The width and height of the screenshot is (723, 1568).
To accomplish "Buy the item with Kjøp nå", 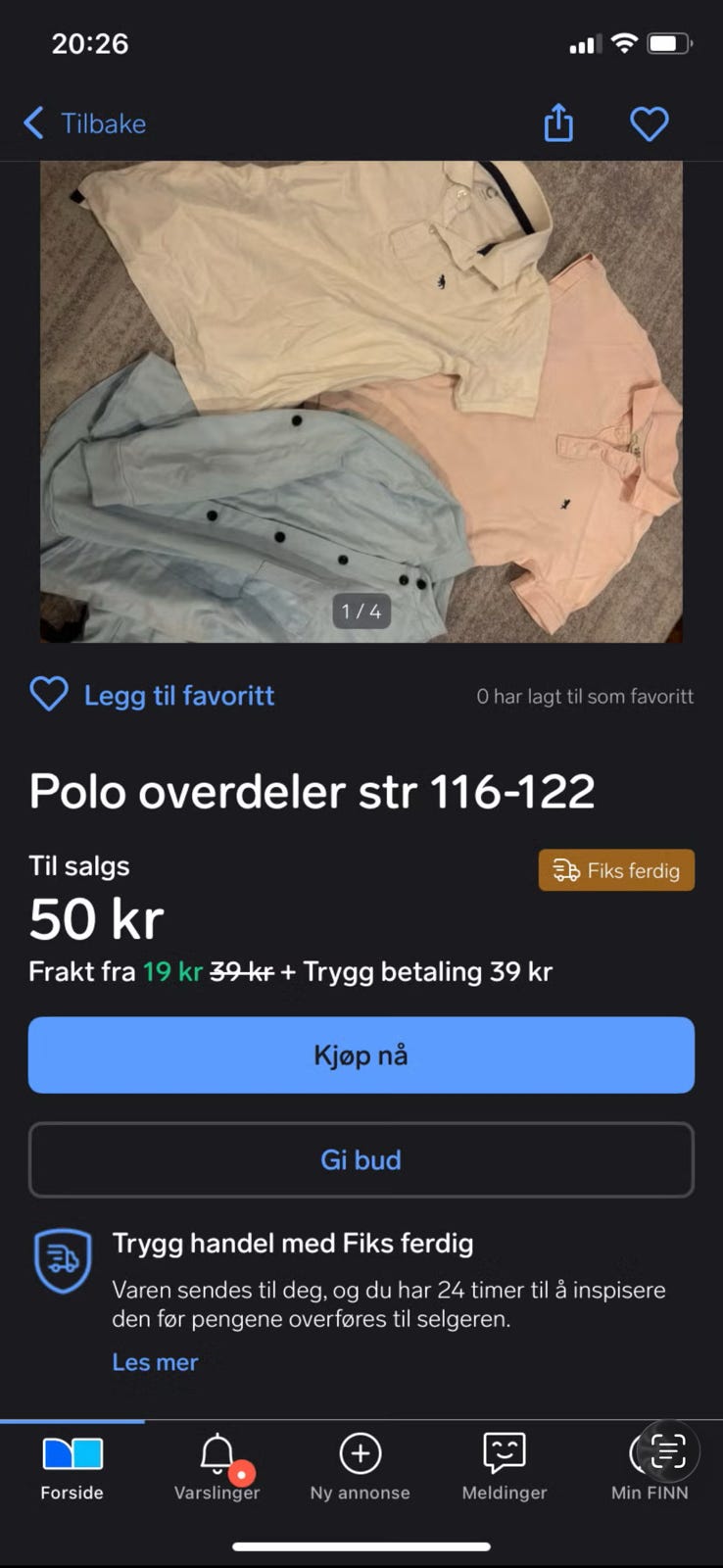I will click(361, 1054).
